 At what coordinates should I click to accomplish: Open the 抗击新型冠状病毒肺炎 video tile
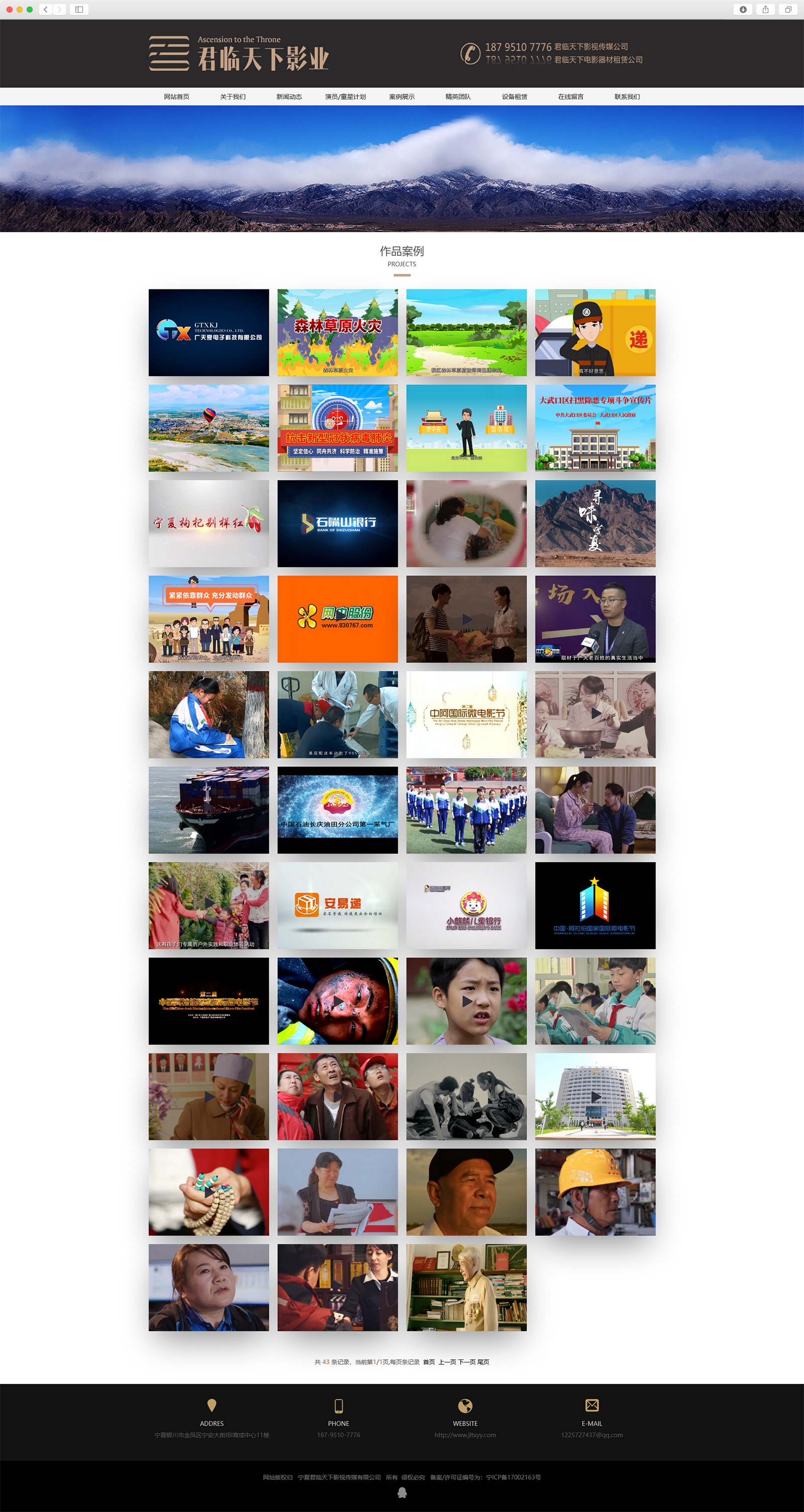tap(338, 428)
